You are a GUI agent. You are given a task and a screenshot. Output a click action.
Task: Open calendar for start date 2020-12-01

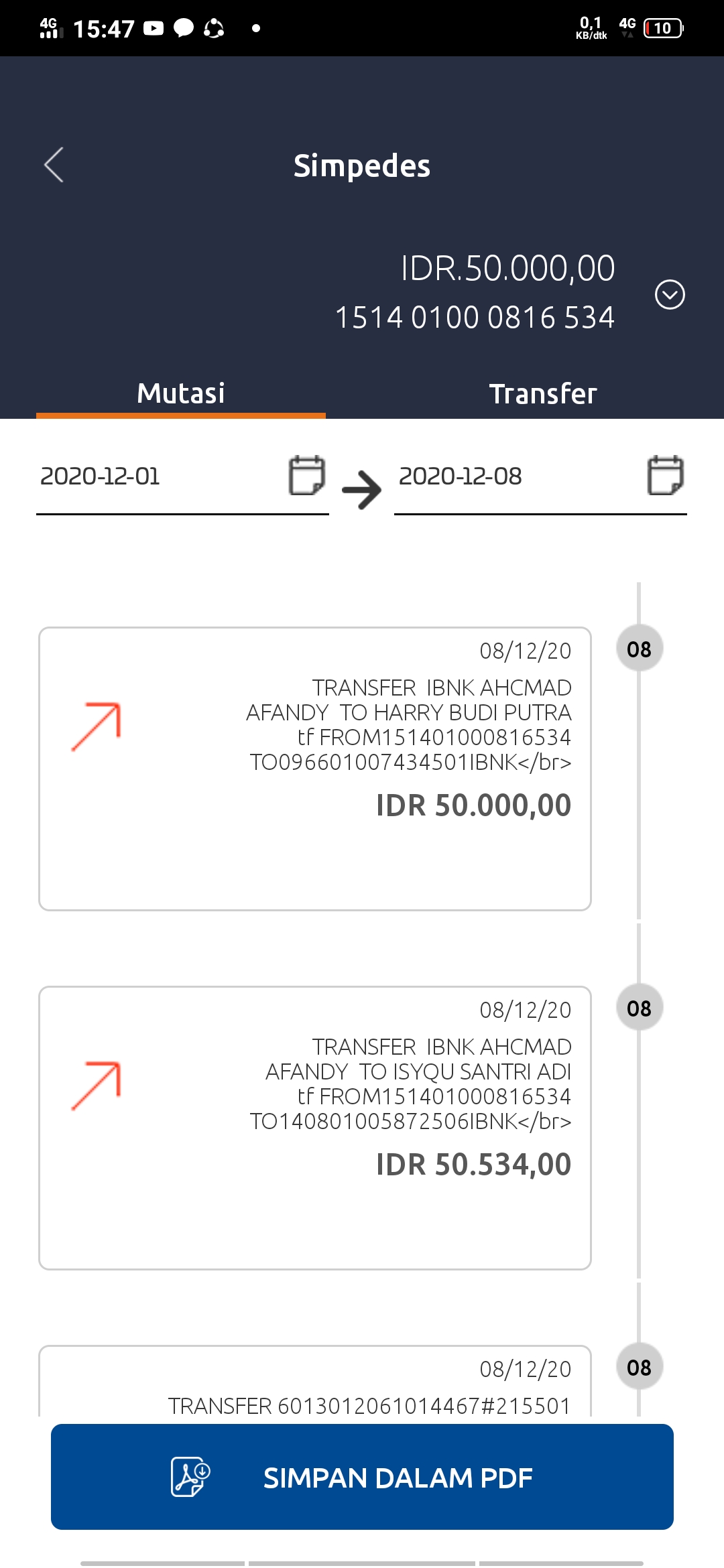point(306,476)
